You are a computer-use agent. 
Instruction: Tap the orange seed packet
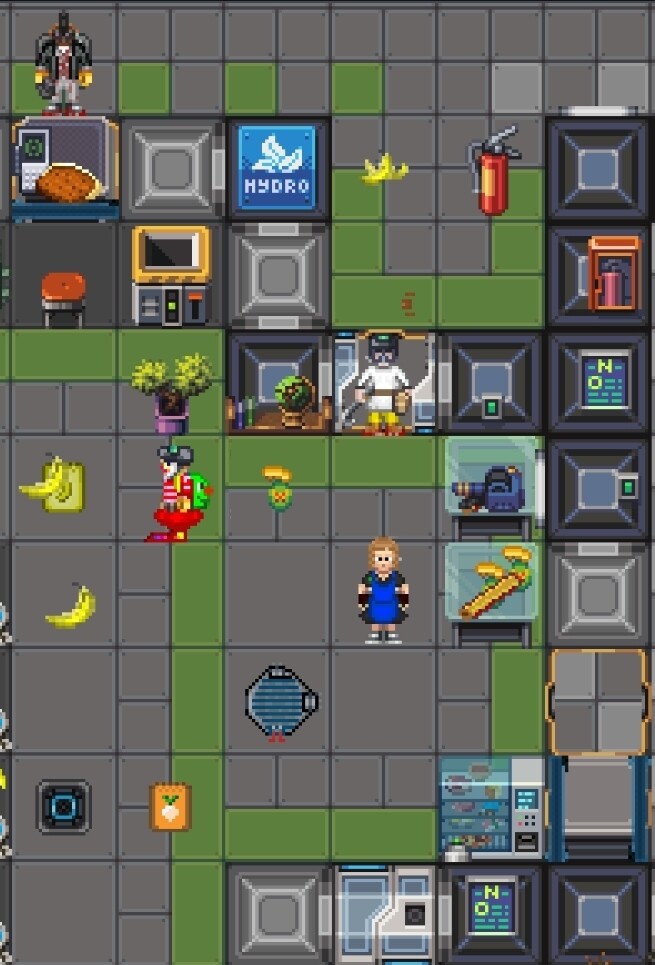coord(170,806)
